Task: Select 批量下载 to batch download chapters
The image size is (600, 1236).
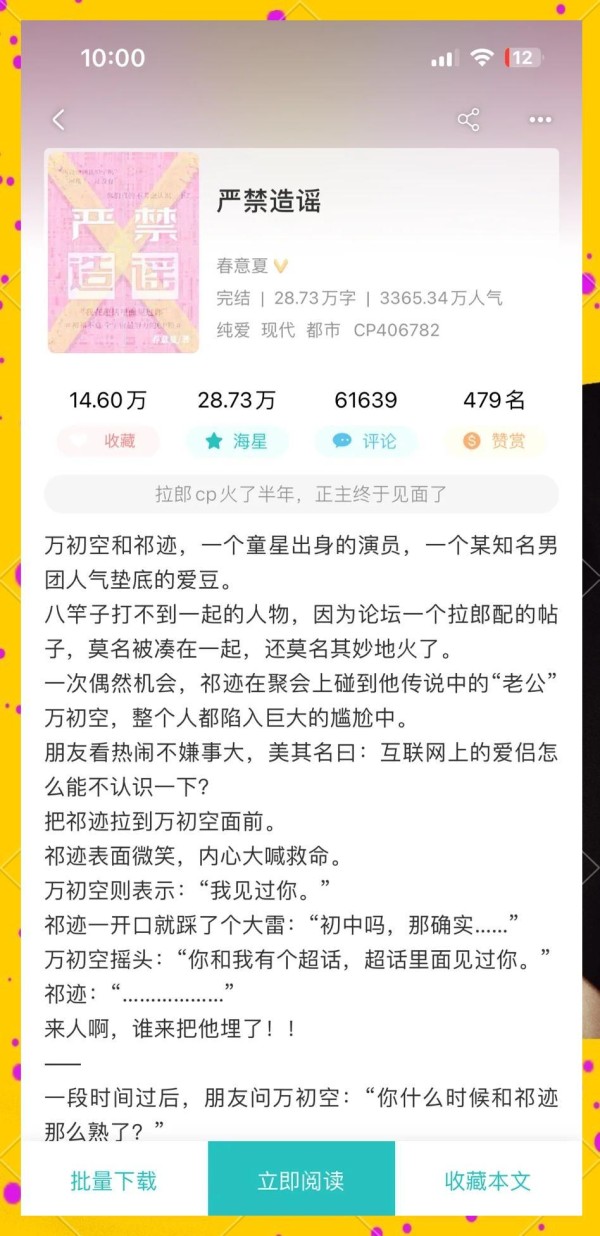Action: click(114, 1180)
